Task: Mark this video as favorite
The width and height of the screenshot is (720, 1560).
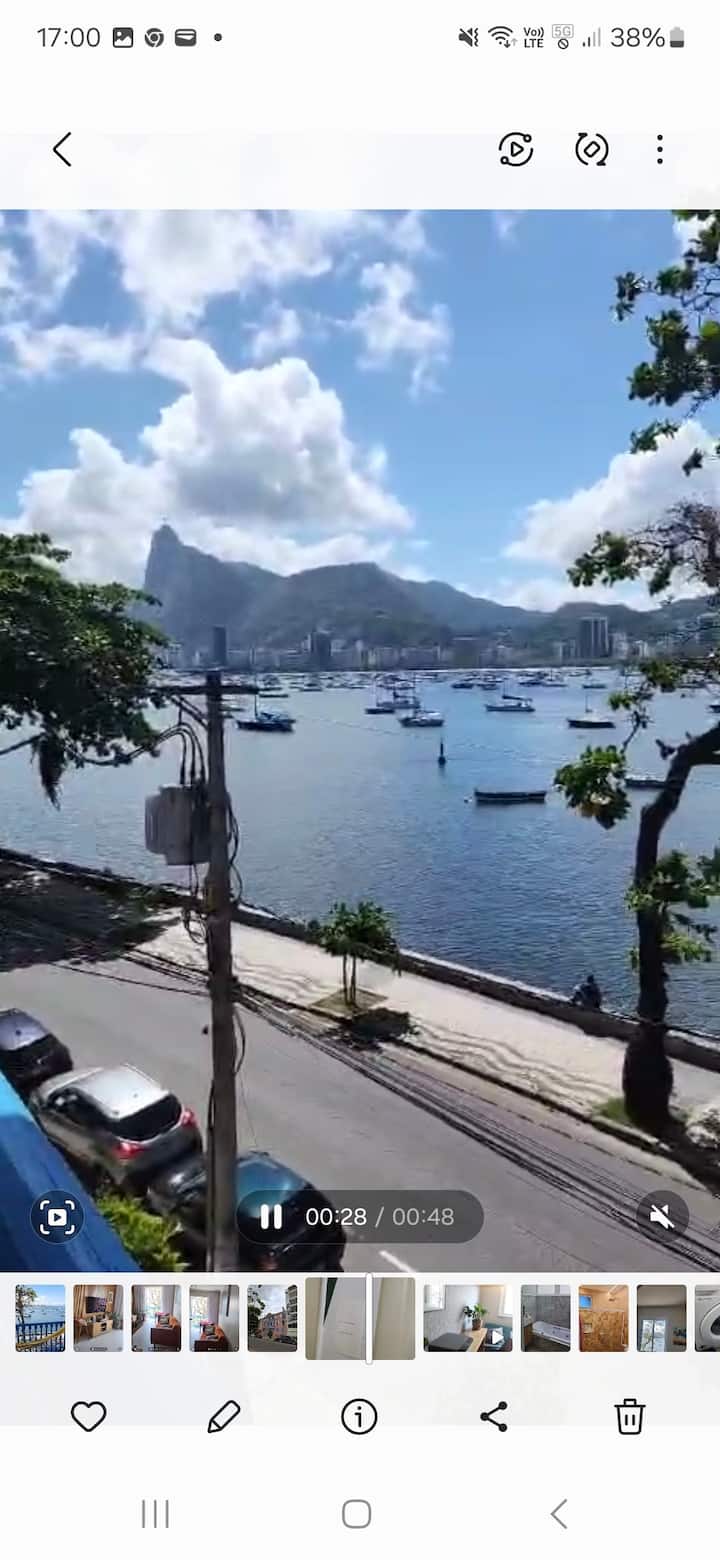Action: (88, 1416)
